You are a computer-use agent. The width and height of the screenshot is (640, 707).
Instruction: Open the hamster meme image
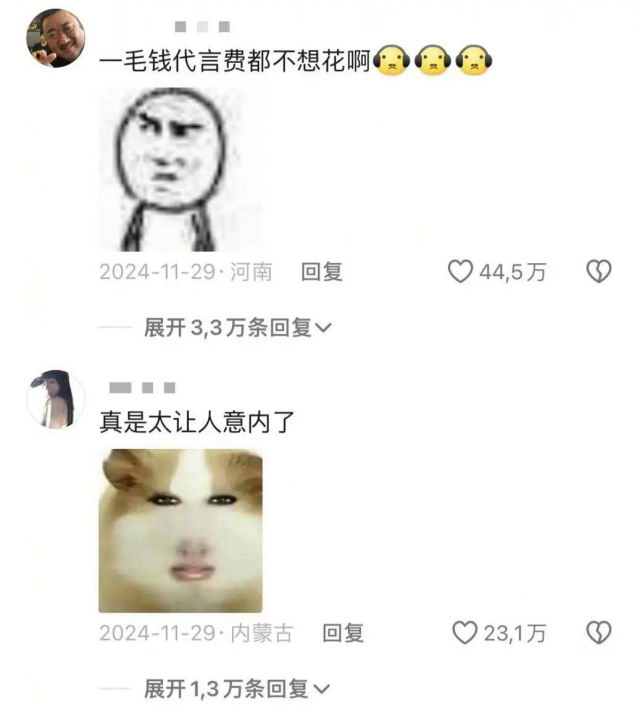[x=180, y=530]
